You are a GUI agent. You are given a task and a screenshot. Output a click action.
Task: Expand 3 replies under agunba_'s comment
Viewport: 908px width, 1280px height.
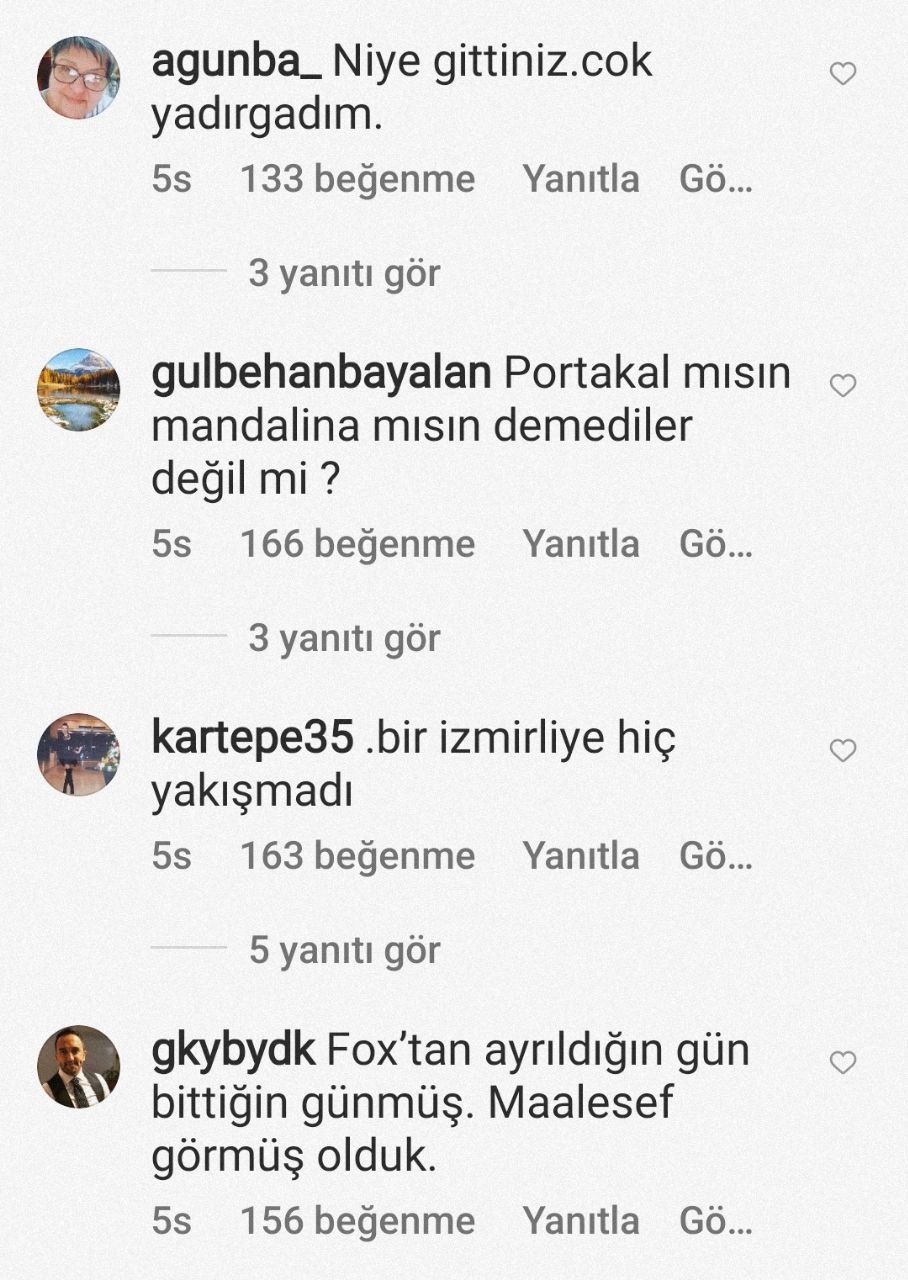[x=343, y=274]
